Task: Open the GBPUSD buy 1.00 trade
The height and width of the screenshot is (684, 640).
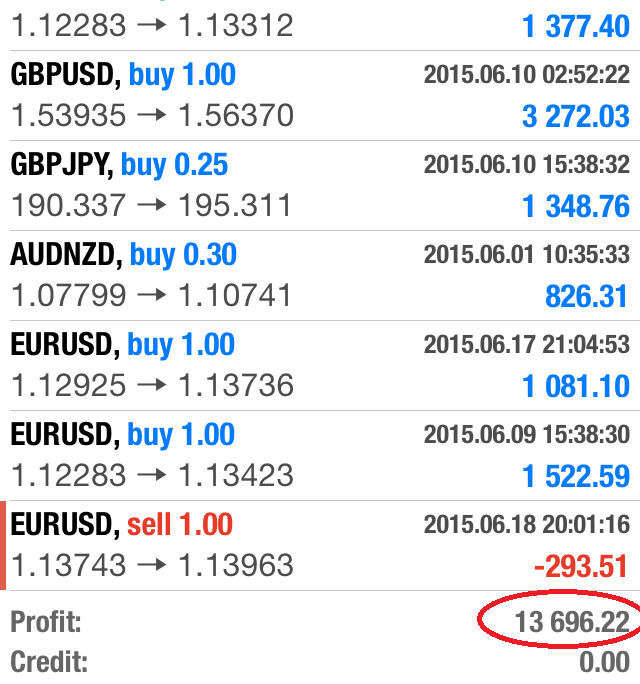Action: [320, 95]
